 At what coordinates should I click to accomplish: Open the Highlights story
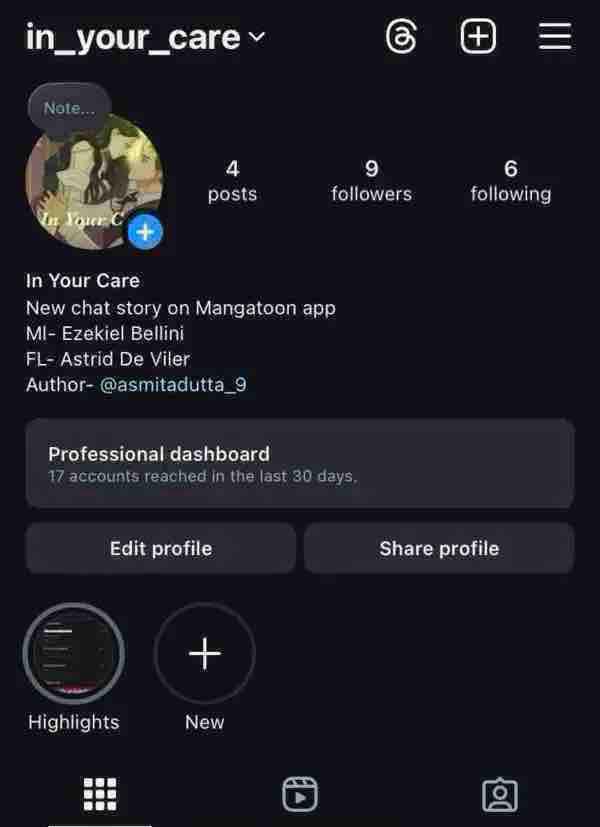73,654
